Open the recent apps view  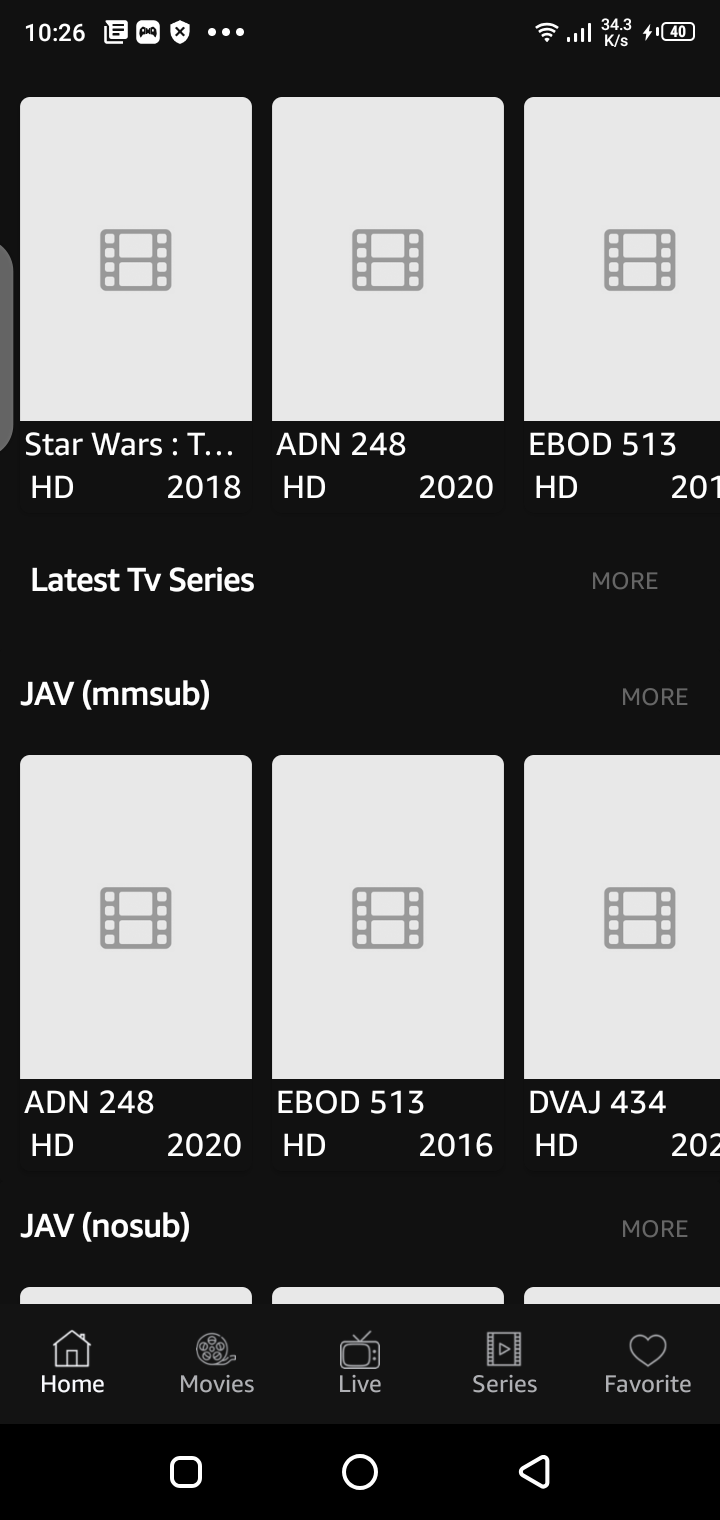[186, 1471]
